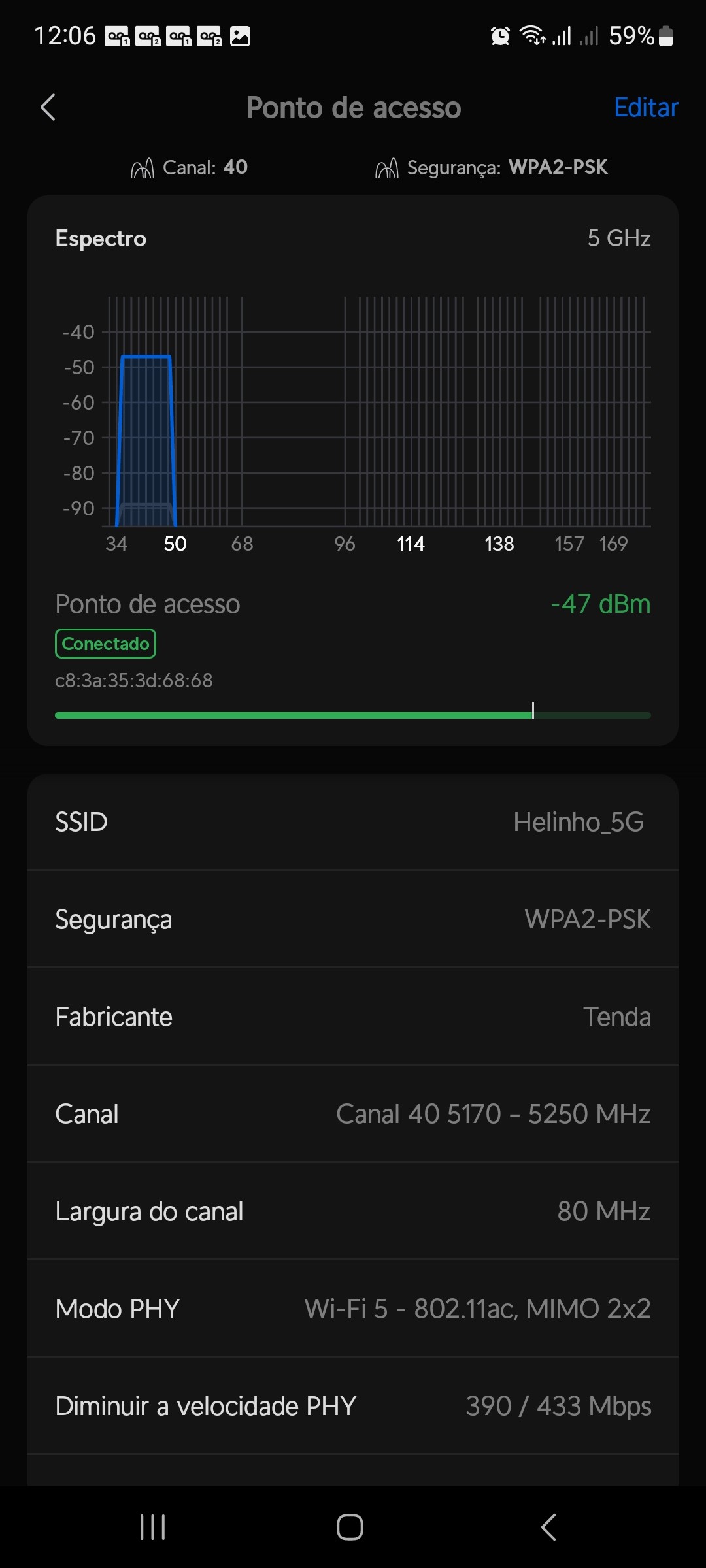Go to the home screen

coord(350,1527)
